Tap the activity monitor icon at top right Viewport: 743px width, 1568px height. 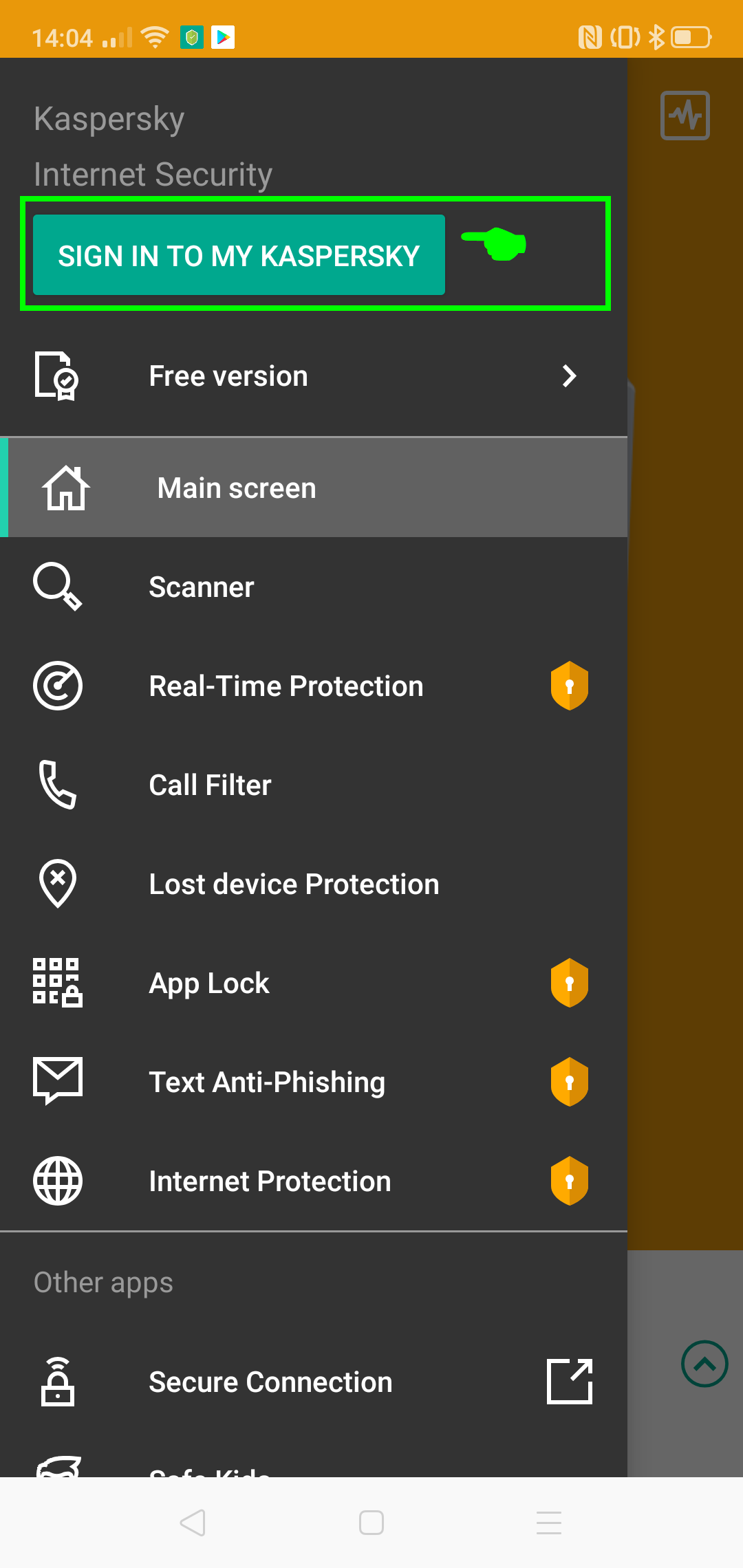pos(685,116)
